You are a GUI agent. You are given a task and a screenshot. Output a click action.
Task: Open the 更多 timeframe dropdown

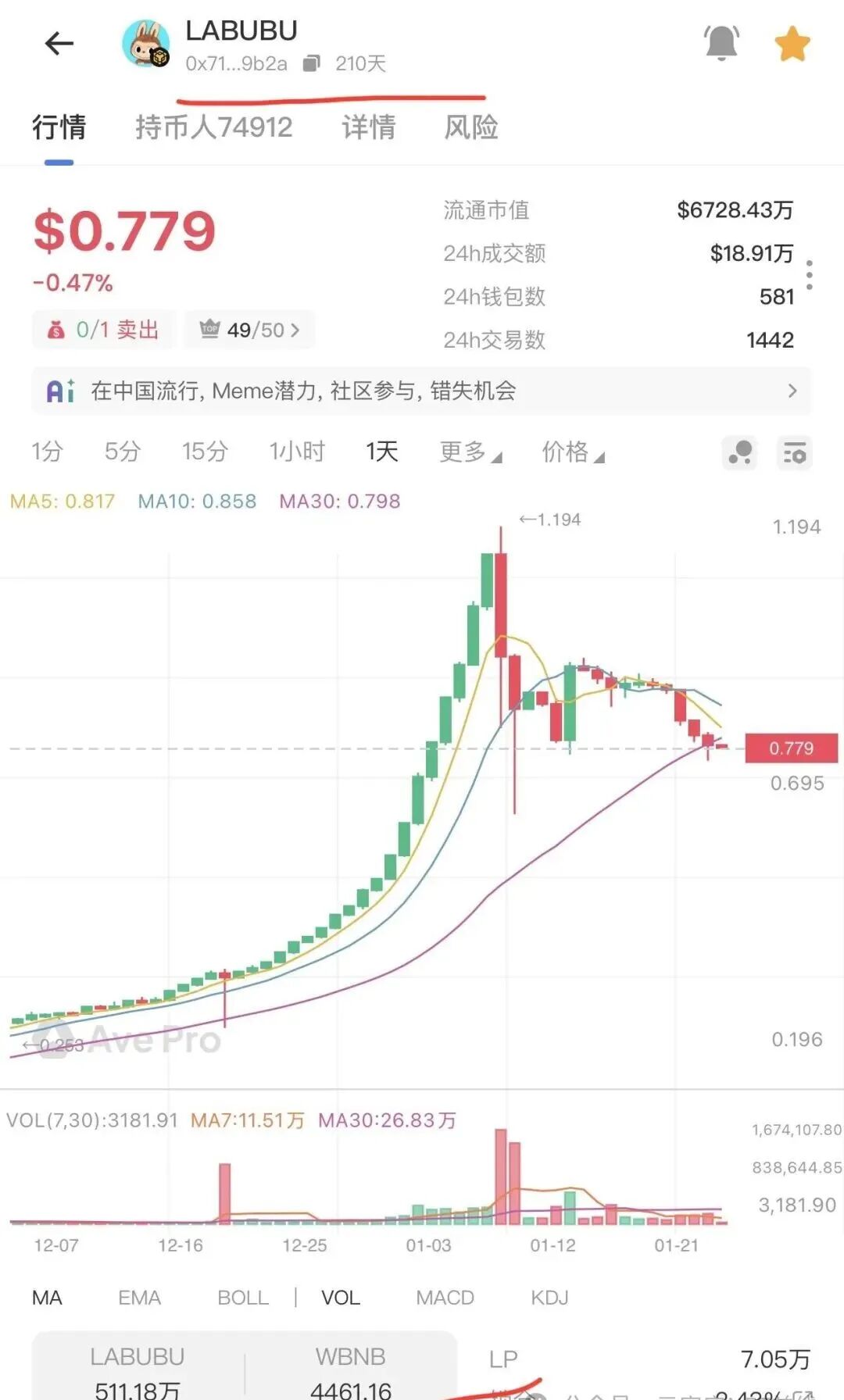click(465, 453)
